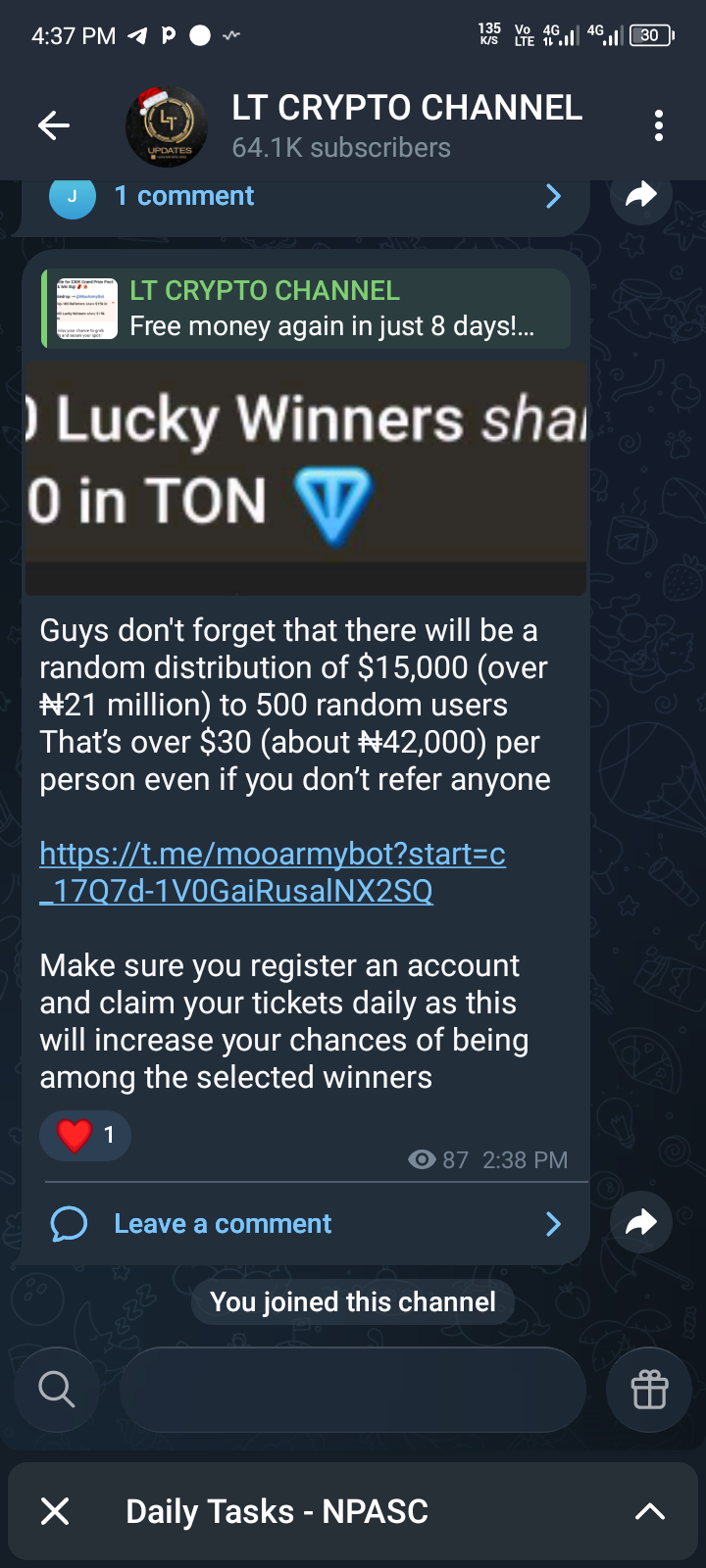Open the gift icon button
This screenshot has height=1568, width=706.
649,1389
